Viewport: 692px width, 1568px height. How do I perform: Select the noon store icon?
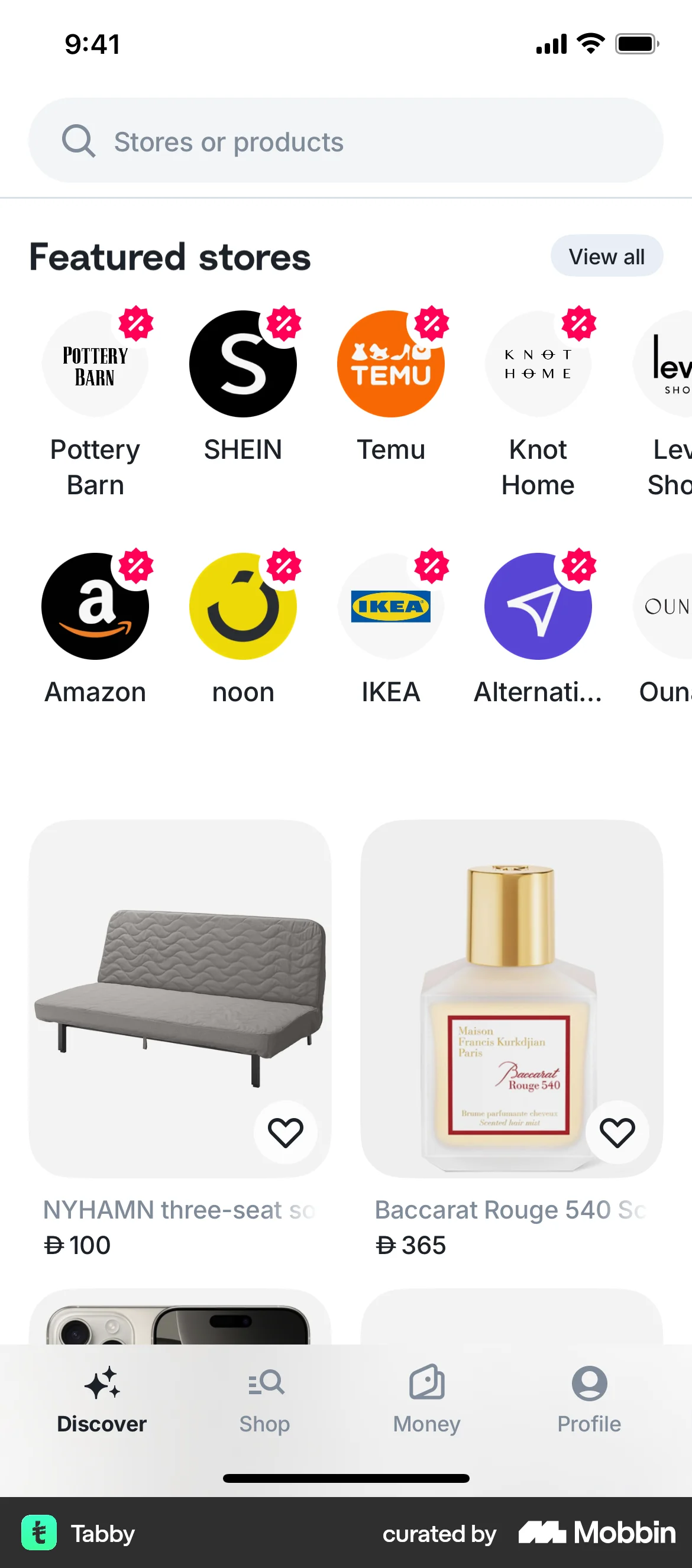click(x=243, y=605)
